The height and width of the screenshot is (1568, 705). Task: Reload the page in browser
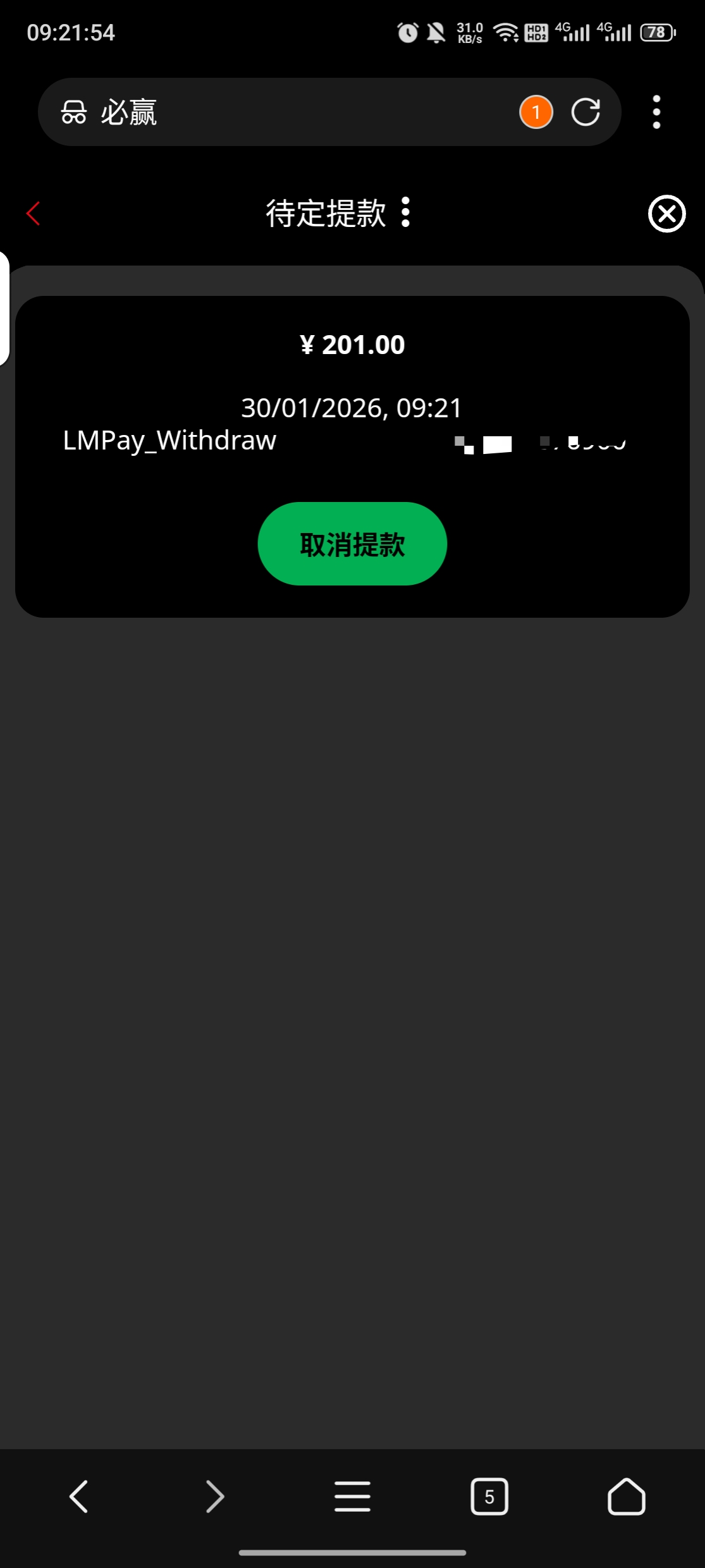[585, 113]
